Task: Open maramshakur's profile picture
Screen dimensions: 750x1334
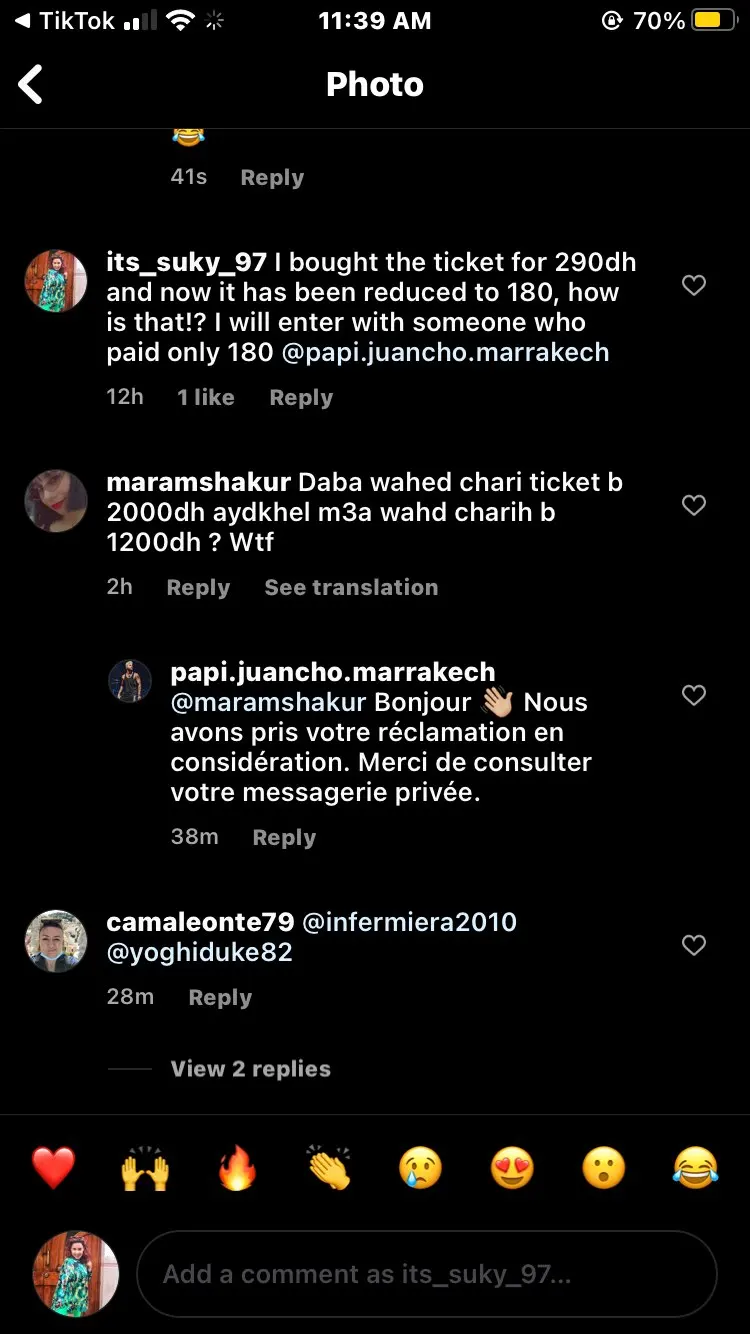Action: click(56, 501)
